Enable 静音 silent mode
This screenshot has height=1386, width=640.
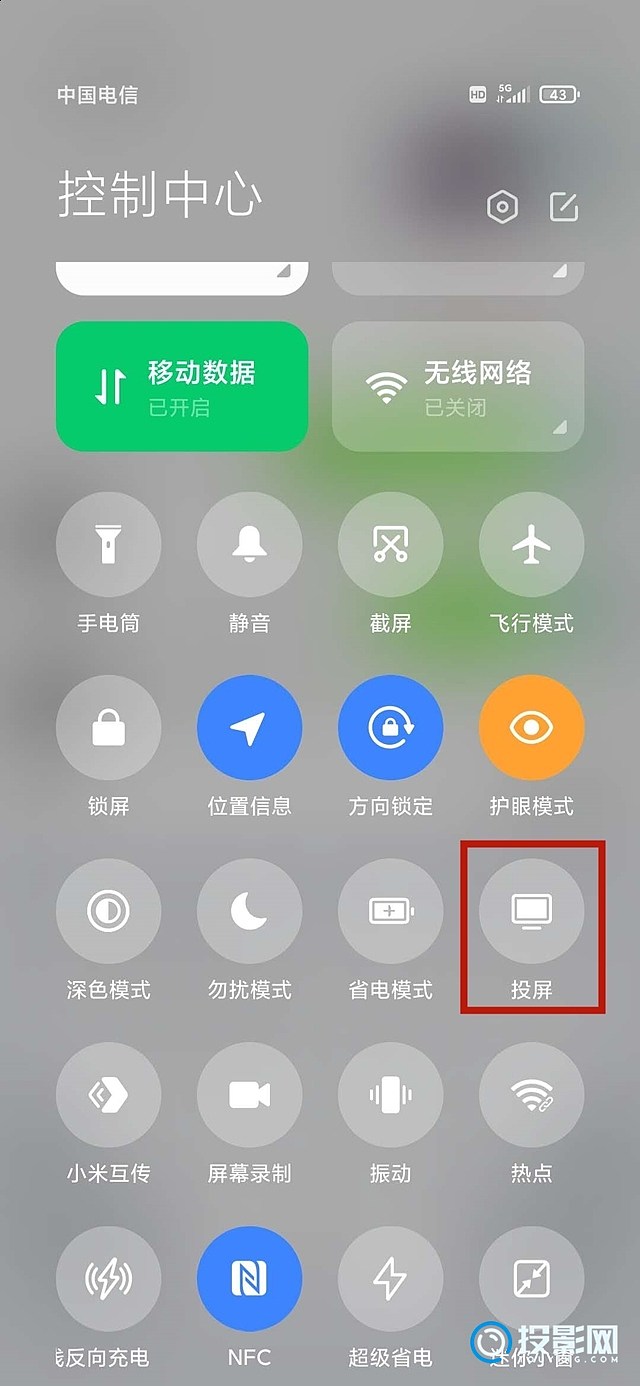pyautogui.click(x=249, y=544)
